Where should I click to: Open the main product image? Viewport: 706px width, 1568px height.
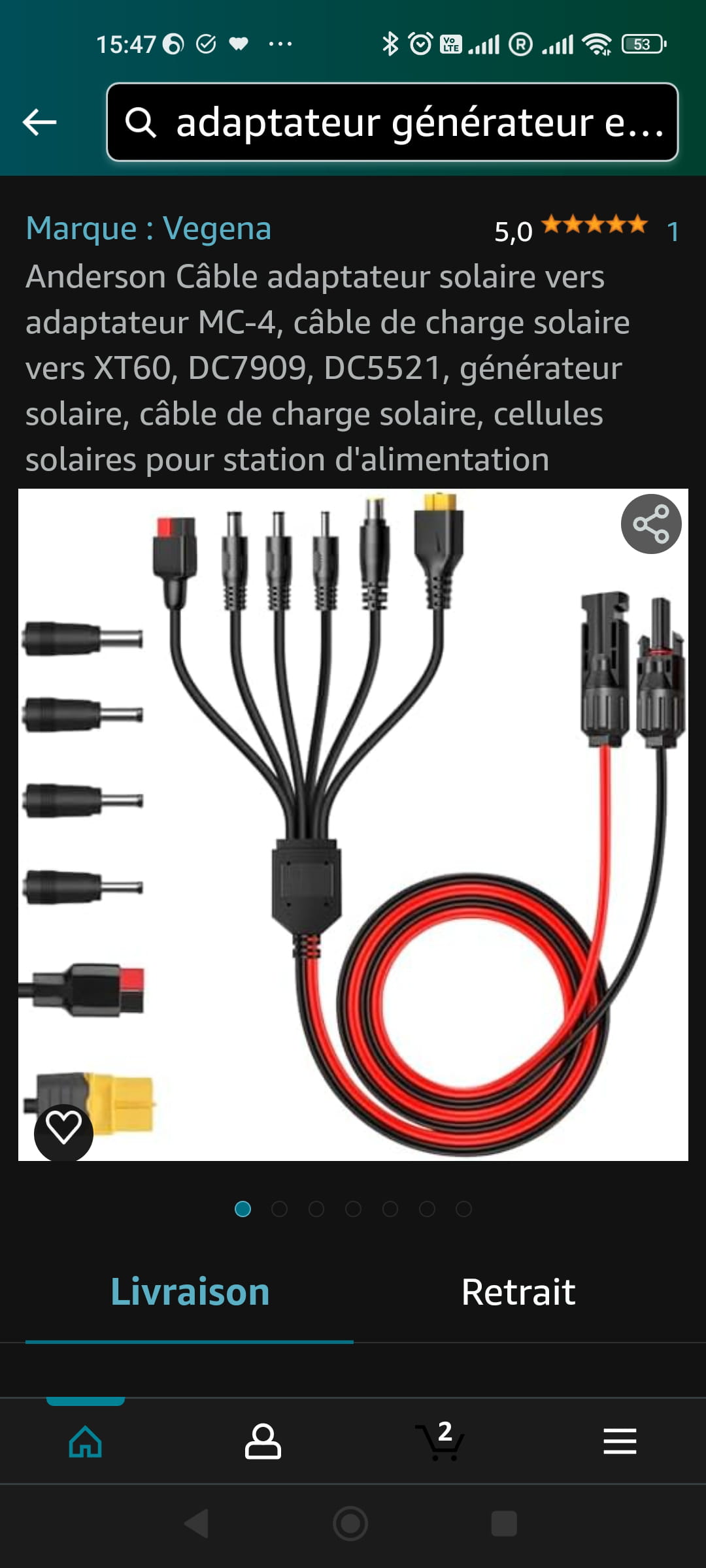pos(353,825)
